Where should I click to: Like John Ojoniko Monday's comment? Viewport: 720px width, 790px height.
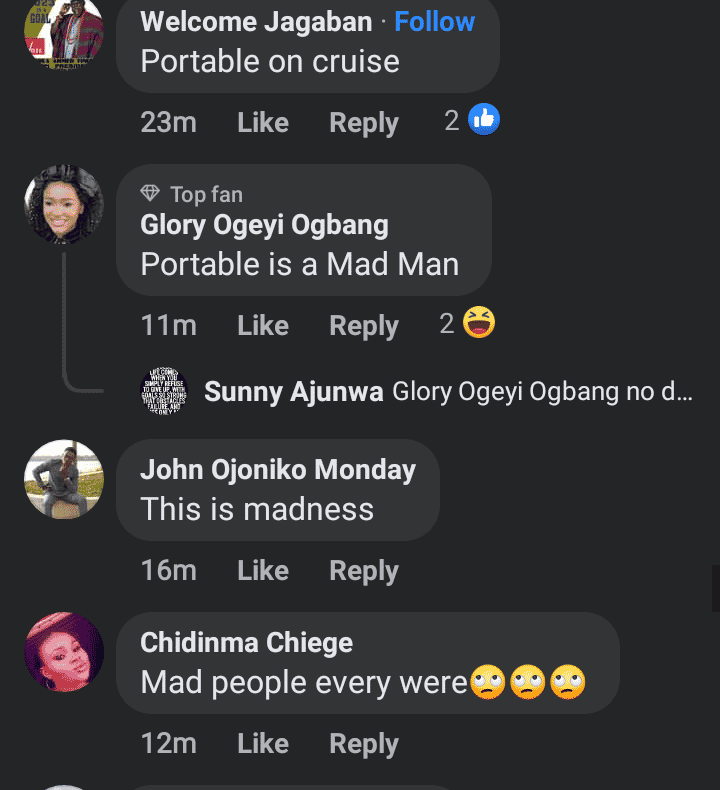263,571
